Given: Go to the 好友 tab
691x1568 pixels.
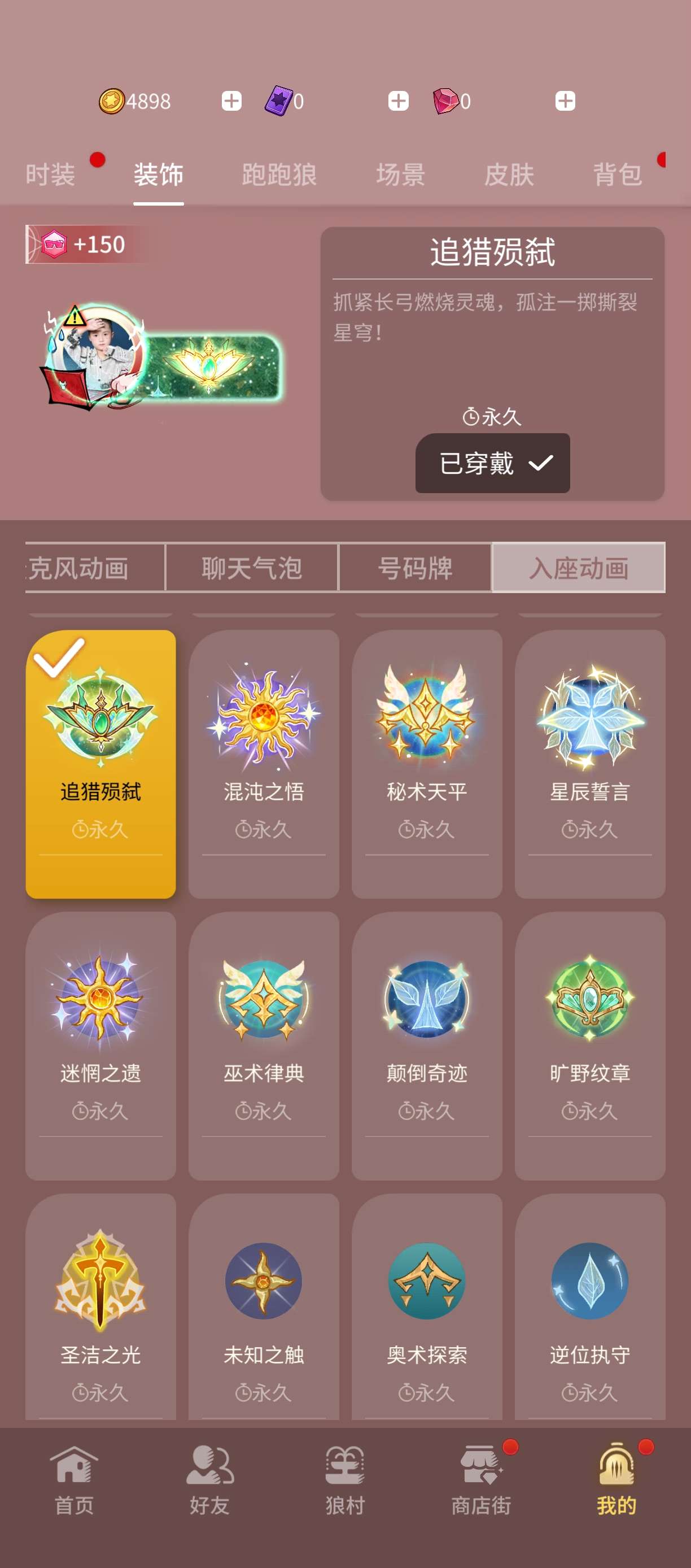Looking at the screenshot, I should pos(209,1480).
